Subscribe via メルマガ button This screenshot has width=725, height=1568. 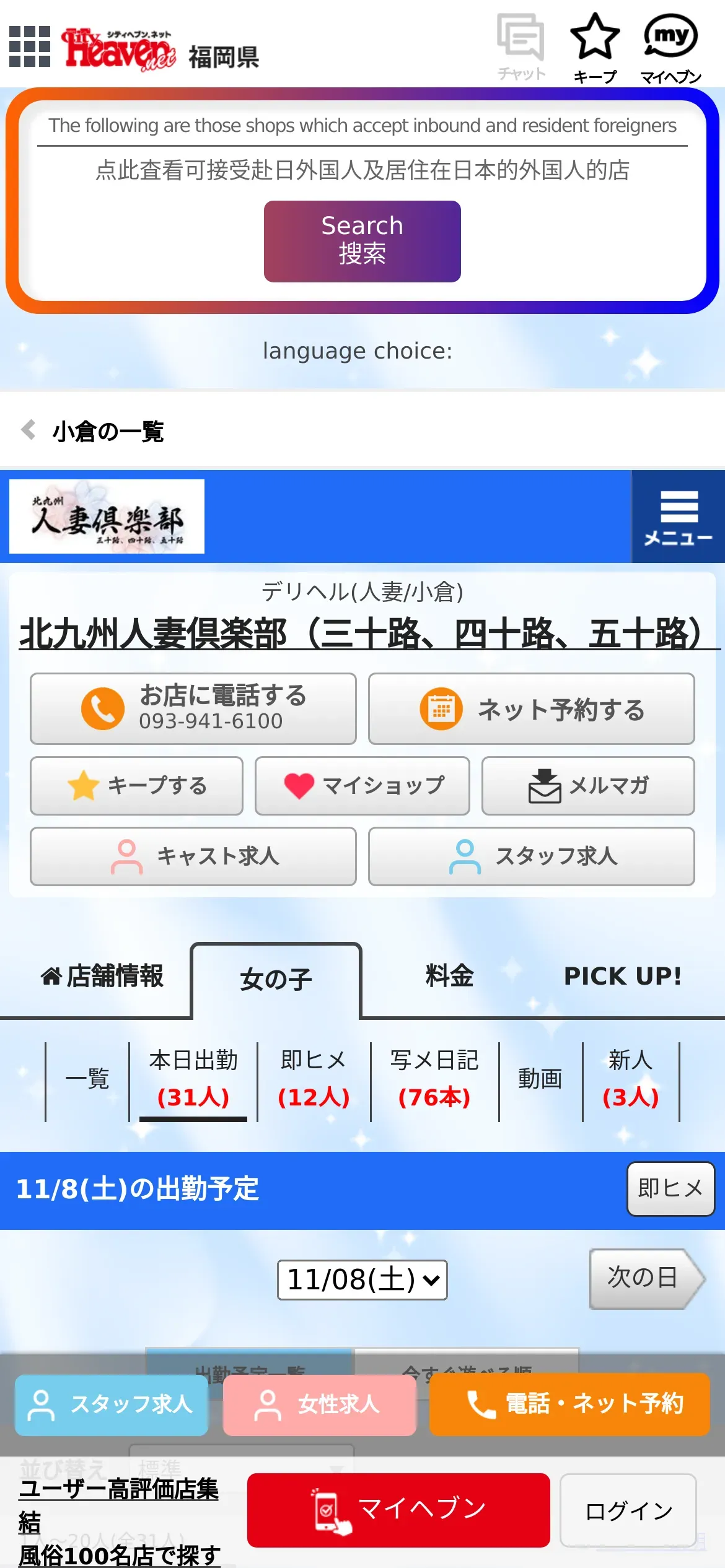click(587, 785)
